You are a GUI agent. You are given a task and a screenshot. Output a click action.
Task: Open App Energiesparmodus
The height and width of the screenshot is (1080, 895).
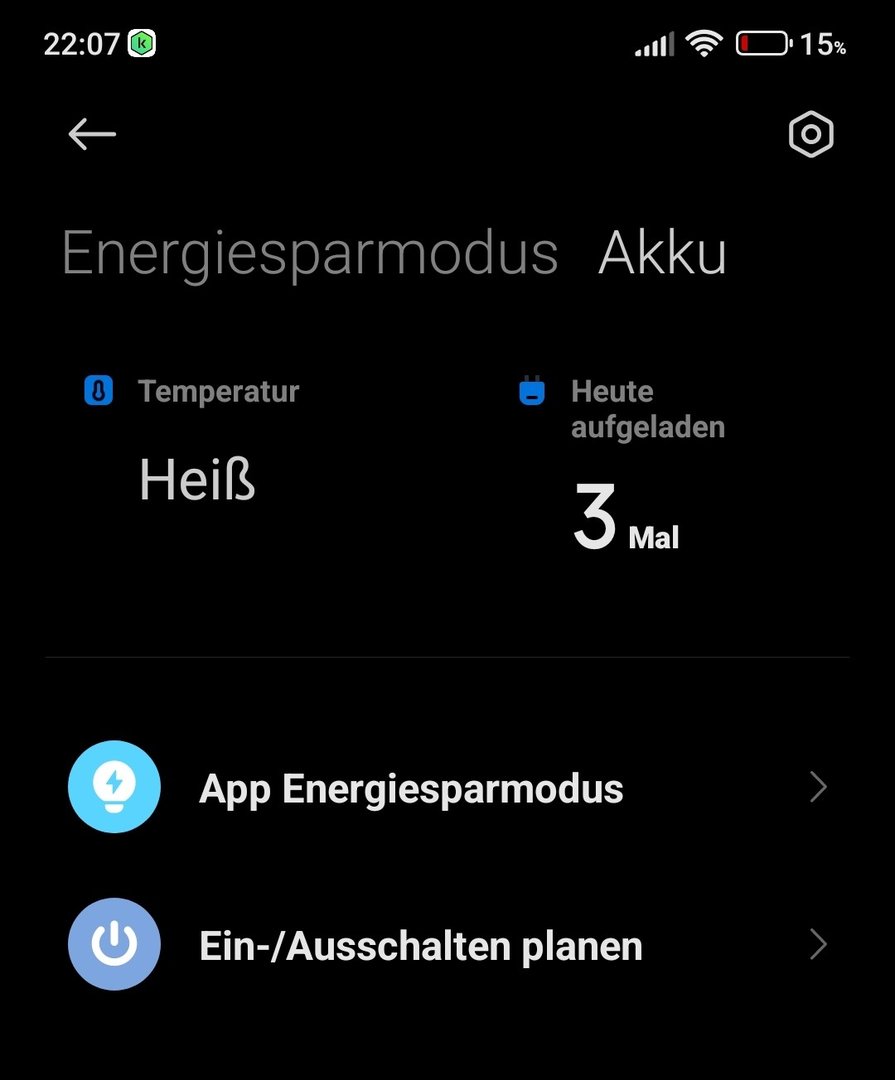point(447,788)
